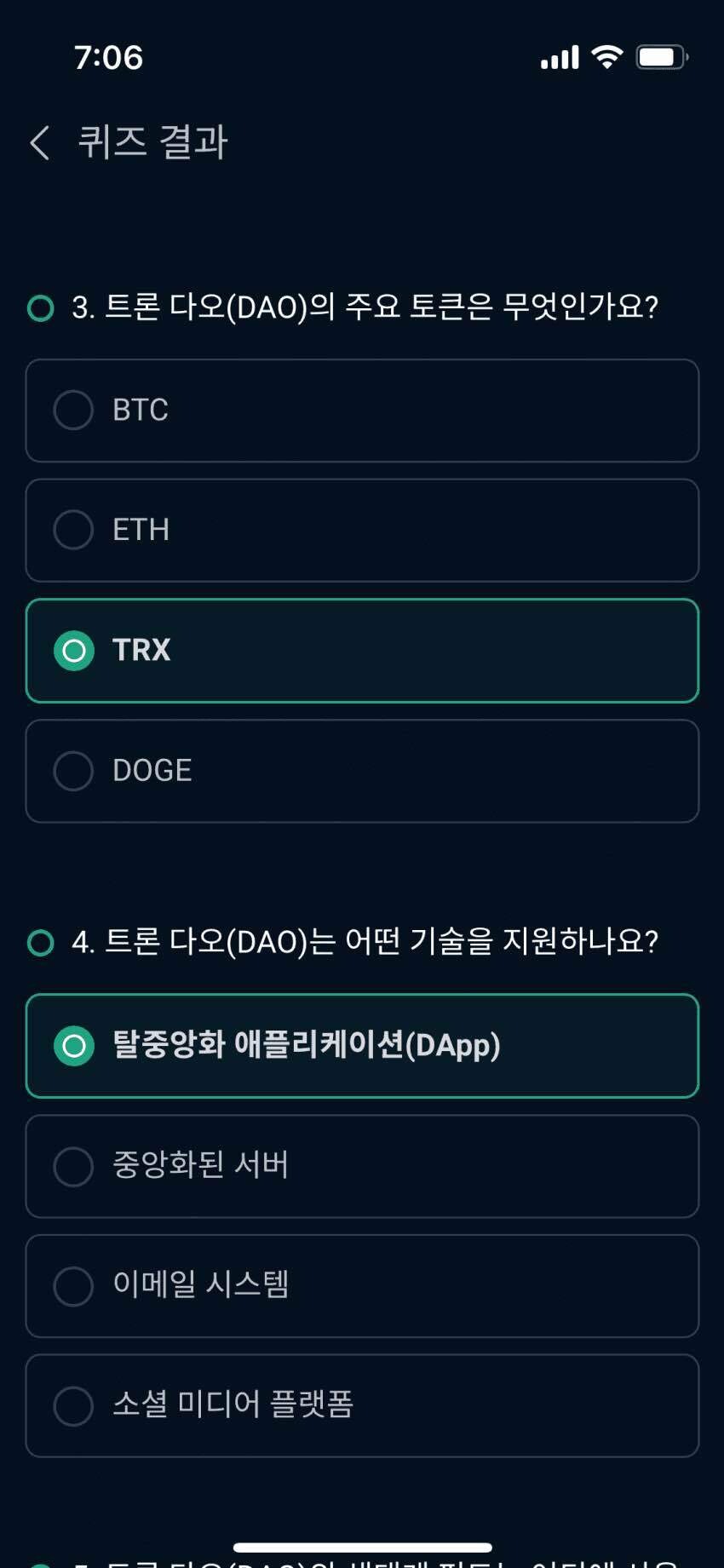Open question 4 text to view details
724x1568 pixels.
pyautogui.click(x=366, y=943)
